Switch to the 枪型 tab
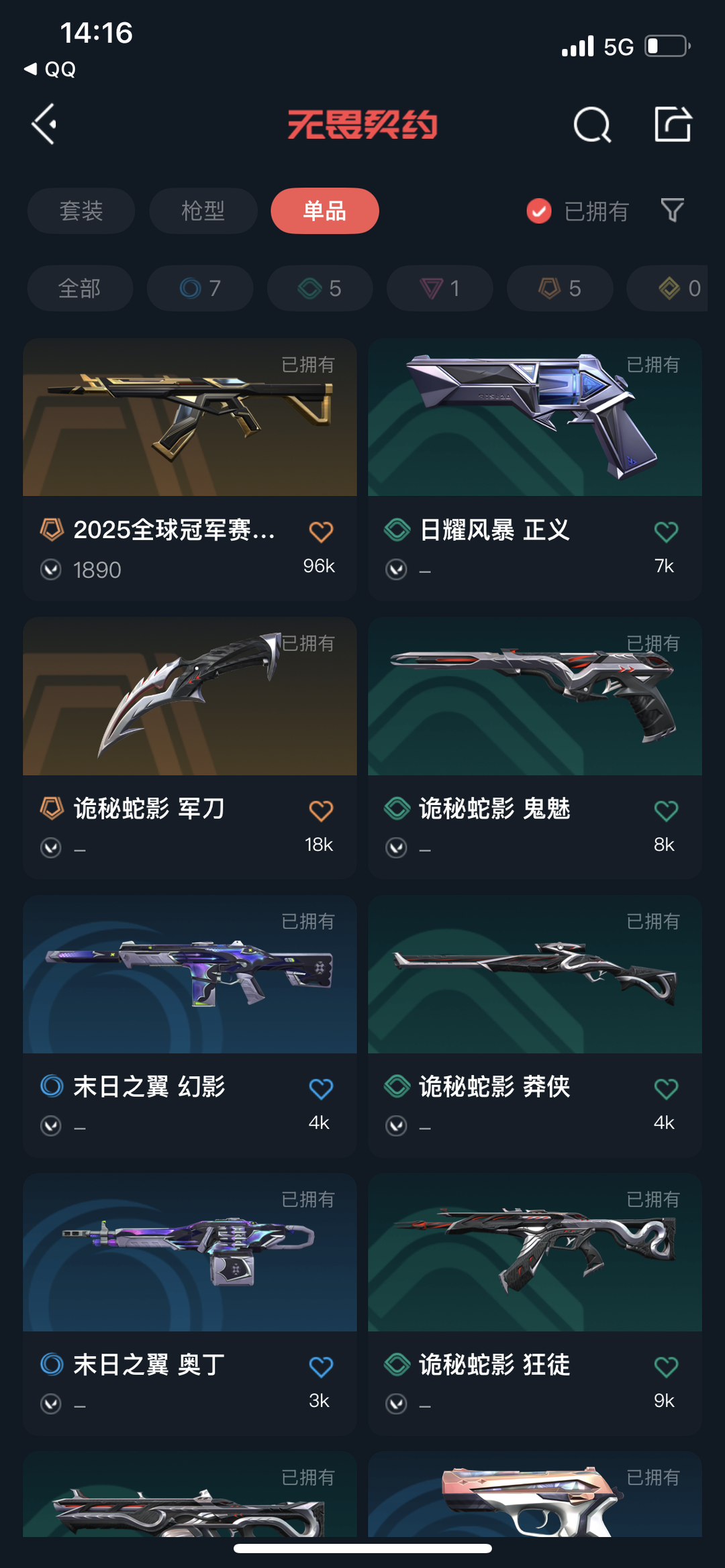Screen dimensions: 725x1568 [203, 211]
